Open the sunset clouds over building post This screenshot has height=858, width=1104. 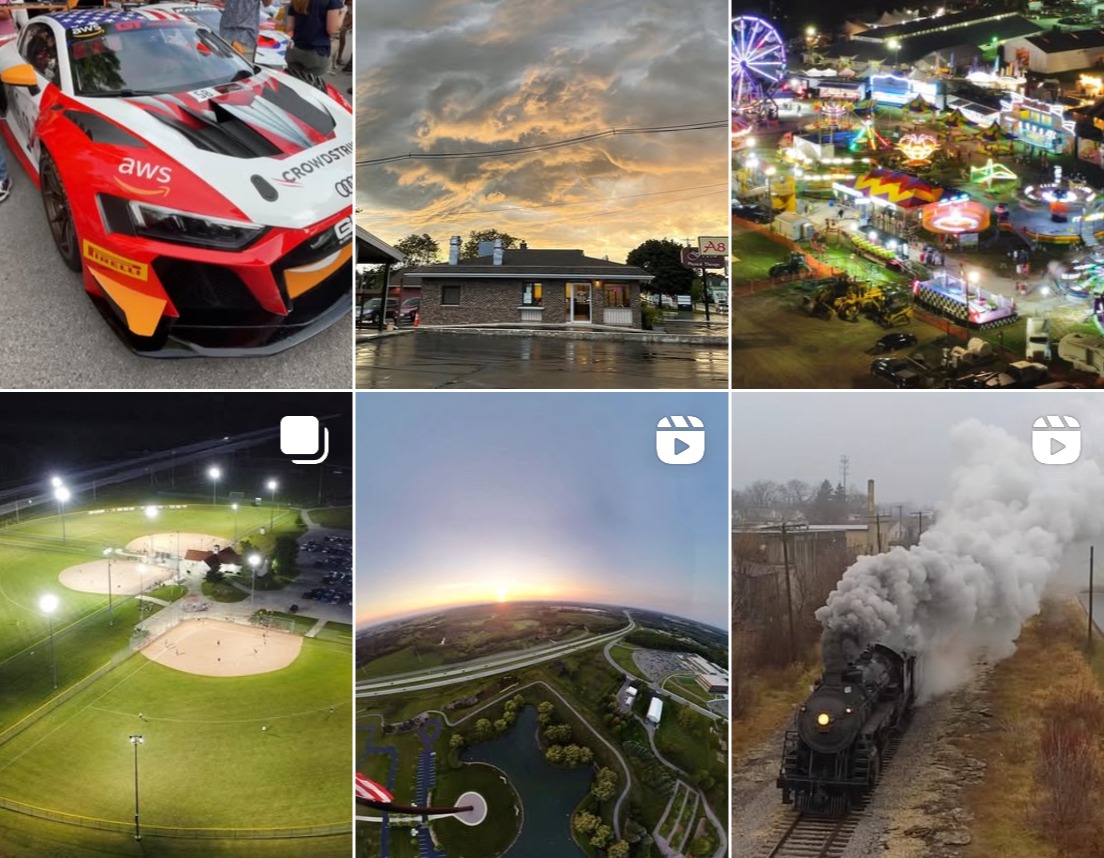click(542, 194)
